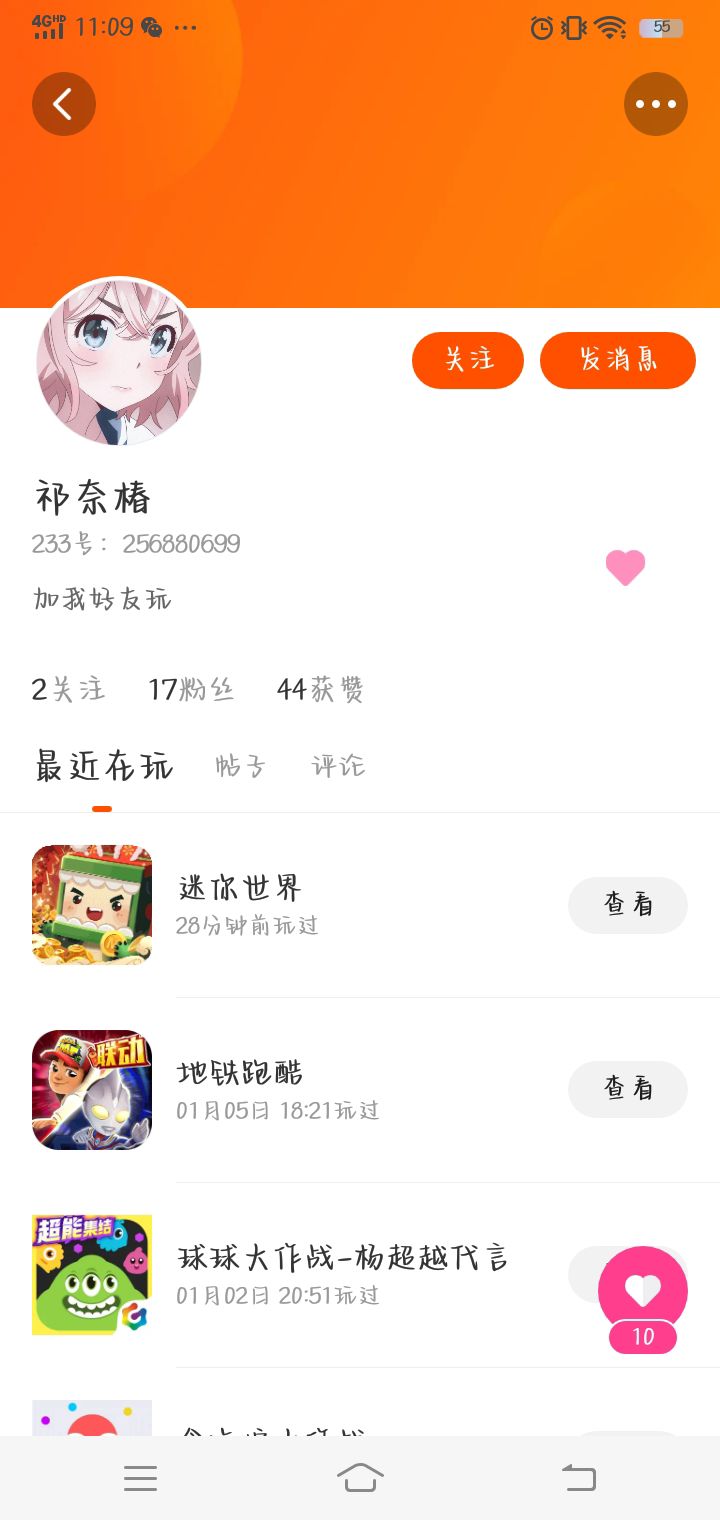
Task: Open the 地铁跑酷 game icon
Action: 92,1090
